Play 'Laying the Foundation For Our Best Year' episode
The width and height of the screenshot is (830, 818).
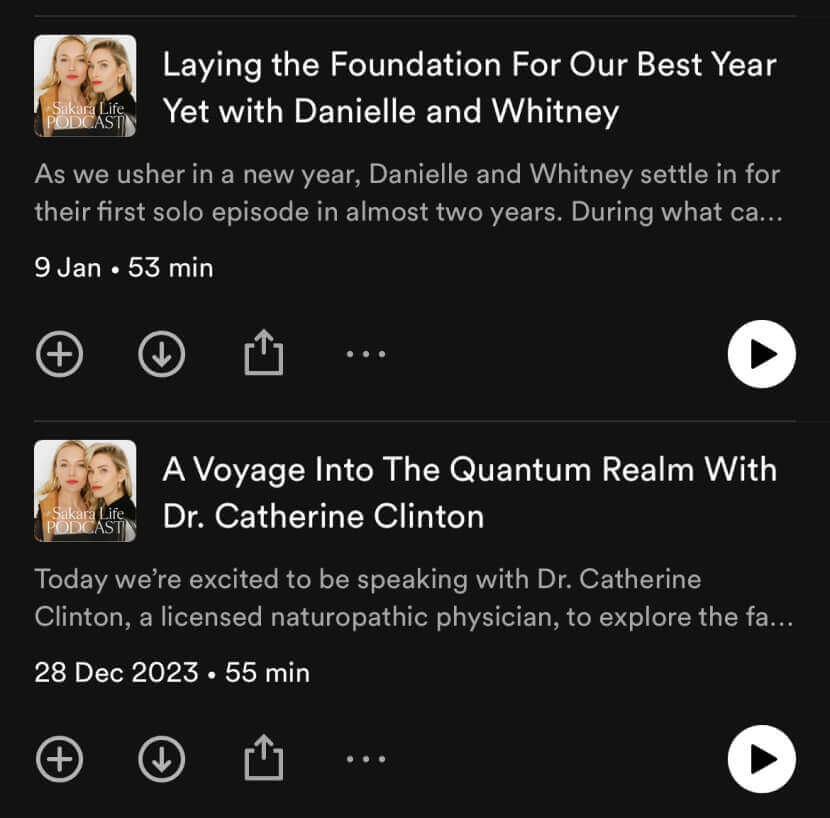(x=761, y=354)
